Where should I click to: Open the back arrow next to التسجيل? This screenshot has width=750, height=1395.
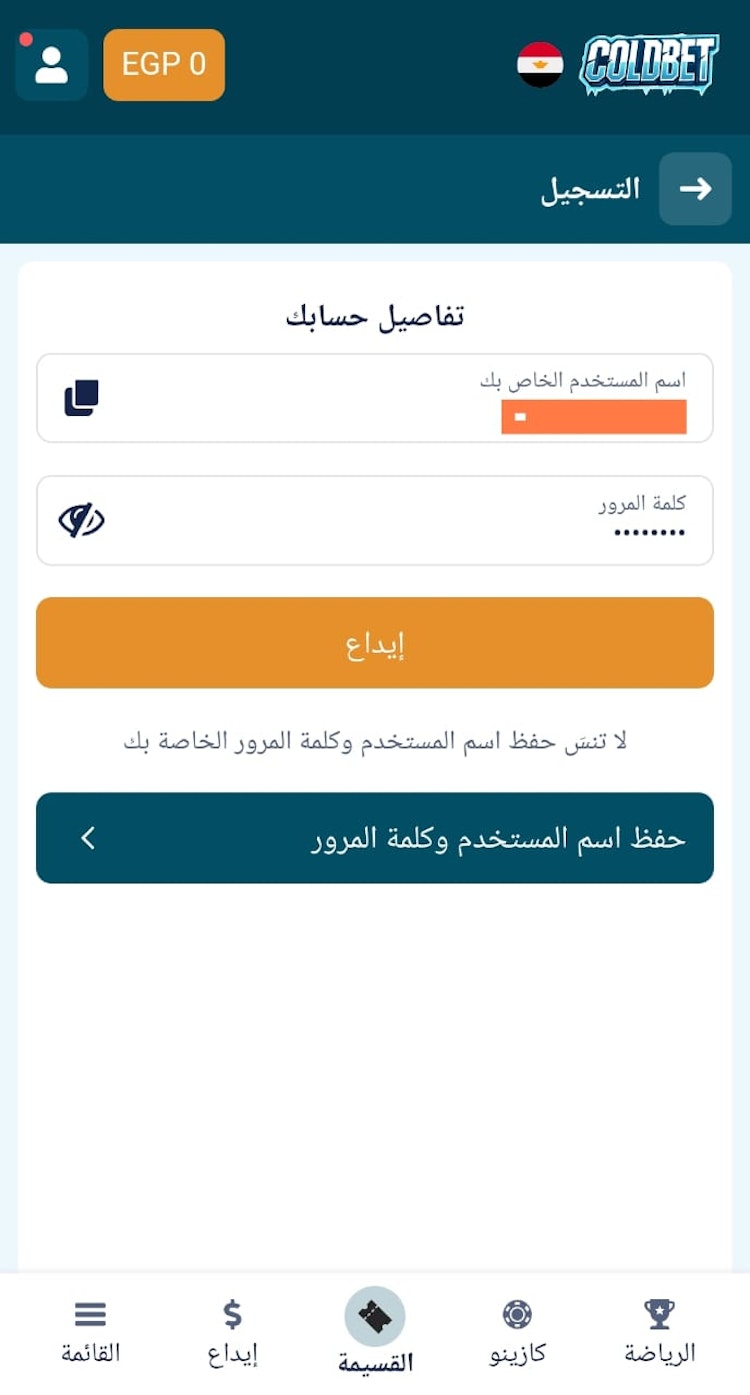point(695,189)
